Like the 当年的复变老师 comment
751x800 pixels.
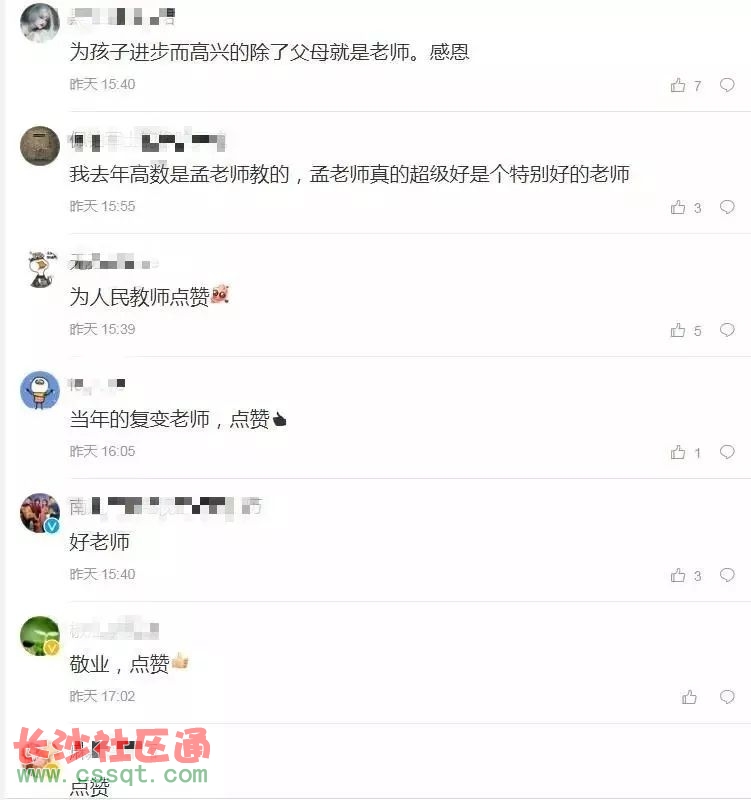click(679, 453)
